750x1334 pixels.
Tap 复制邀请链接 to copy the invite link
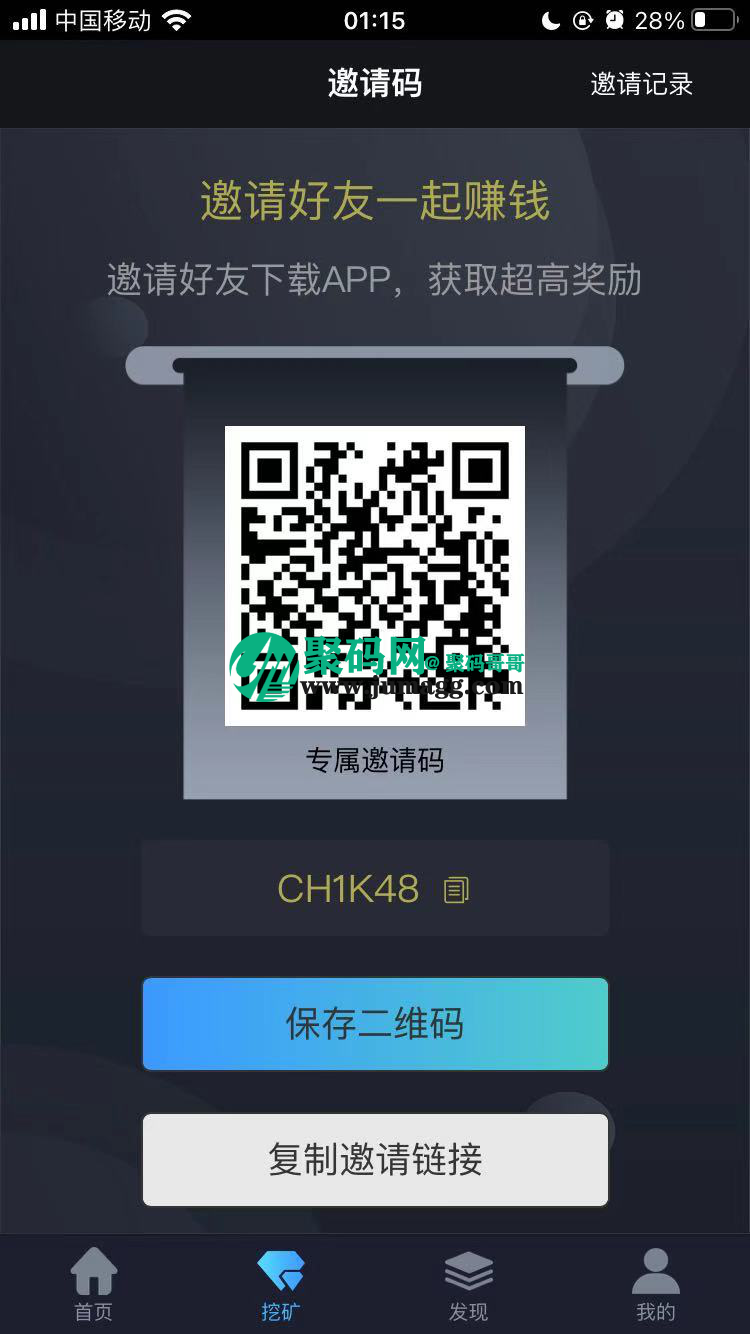click(x=375, y=1160)
